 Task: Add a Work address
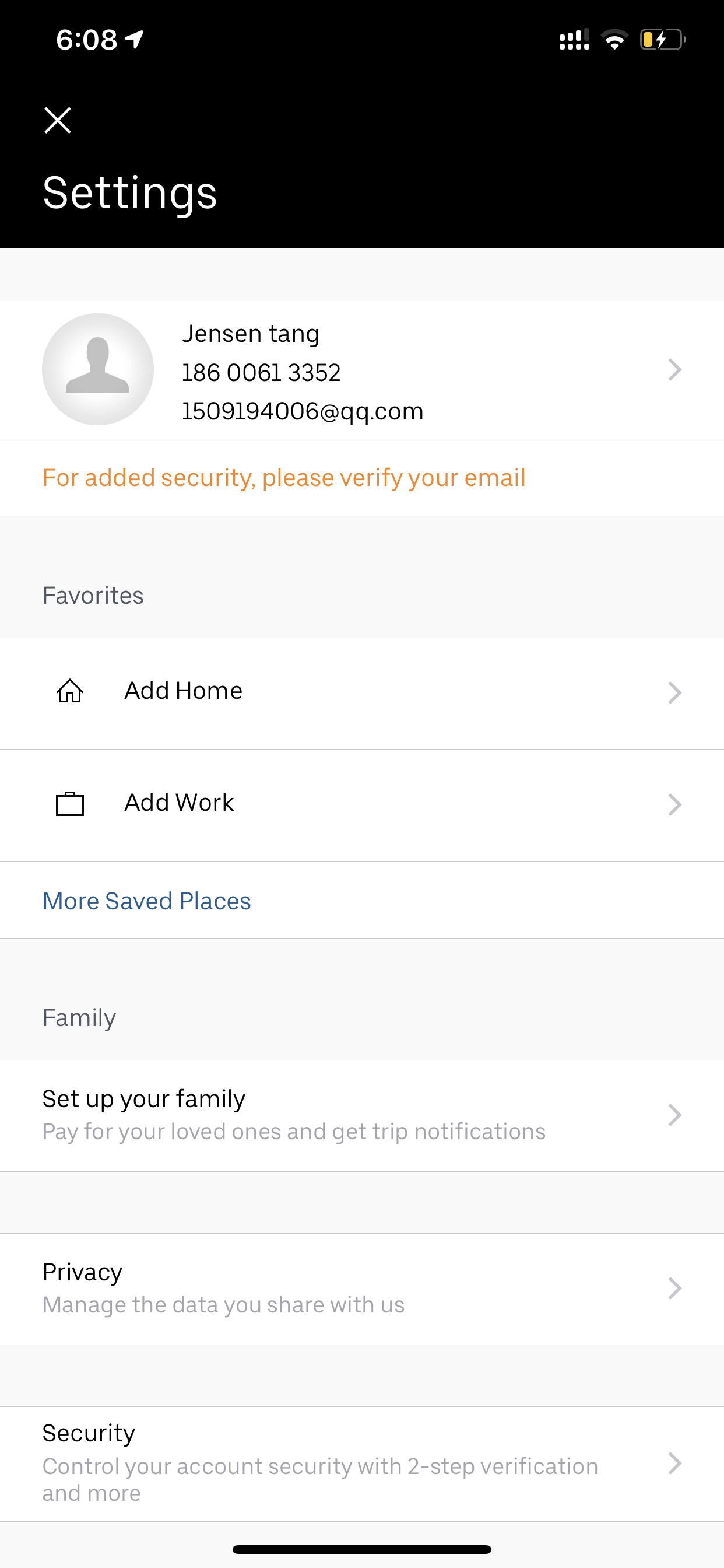click(362, 804)
